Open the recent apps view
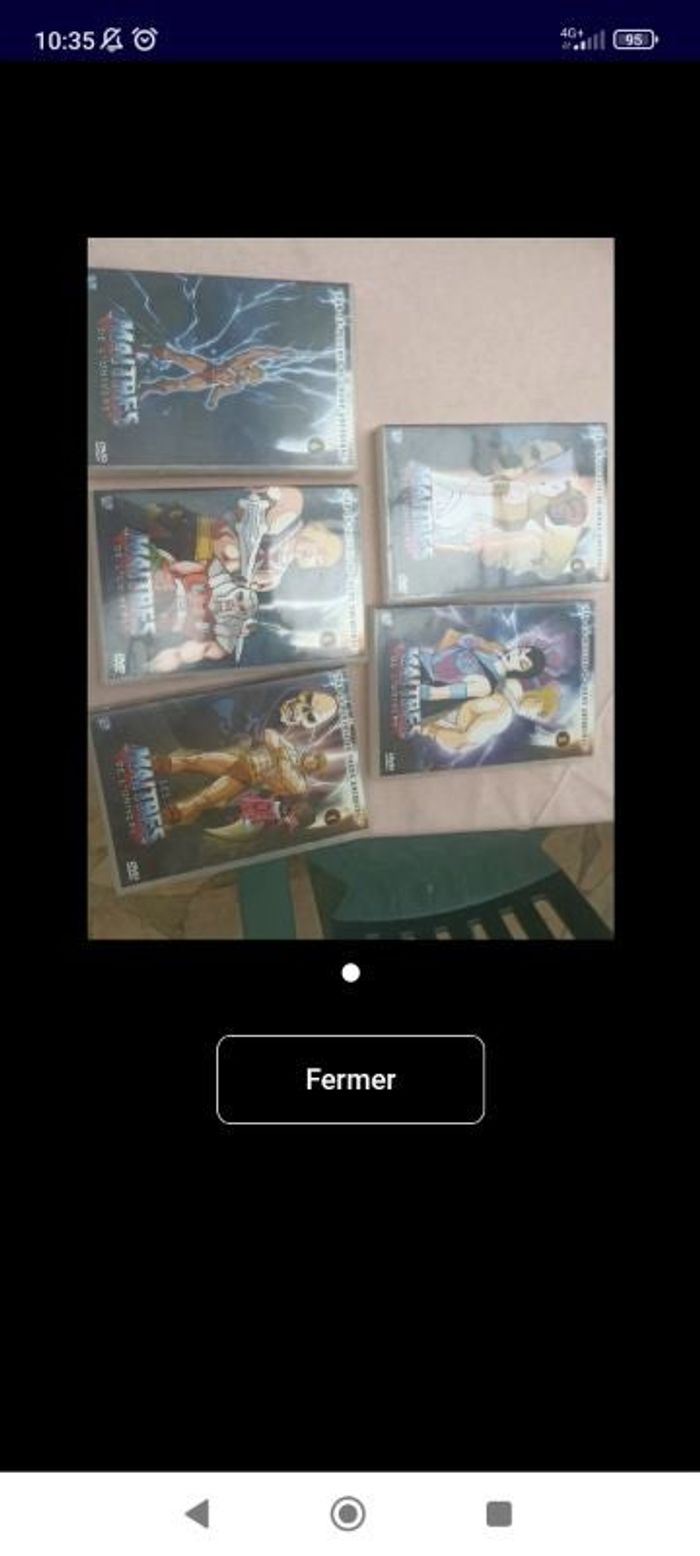 pyautogui.click(x=499, y=1513)
